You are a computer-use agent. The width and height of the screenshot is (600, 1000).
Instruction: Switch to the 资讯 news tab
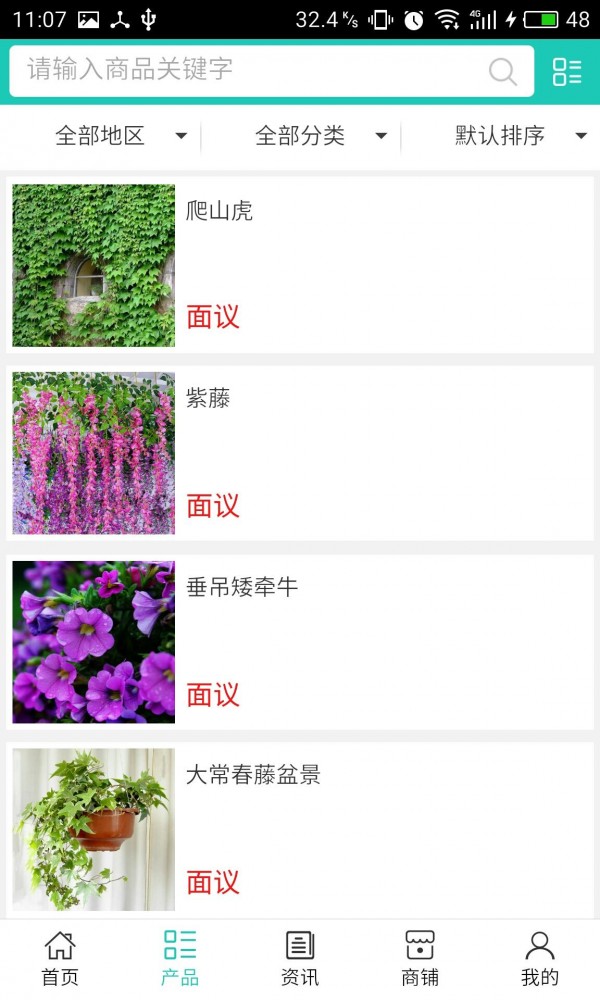[x=300, y=958]
